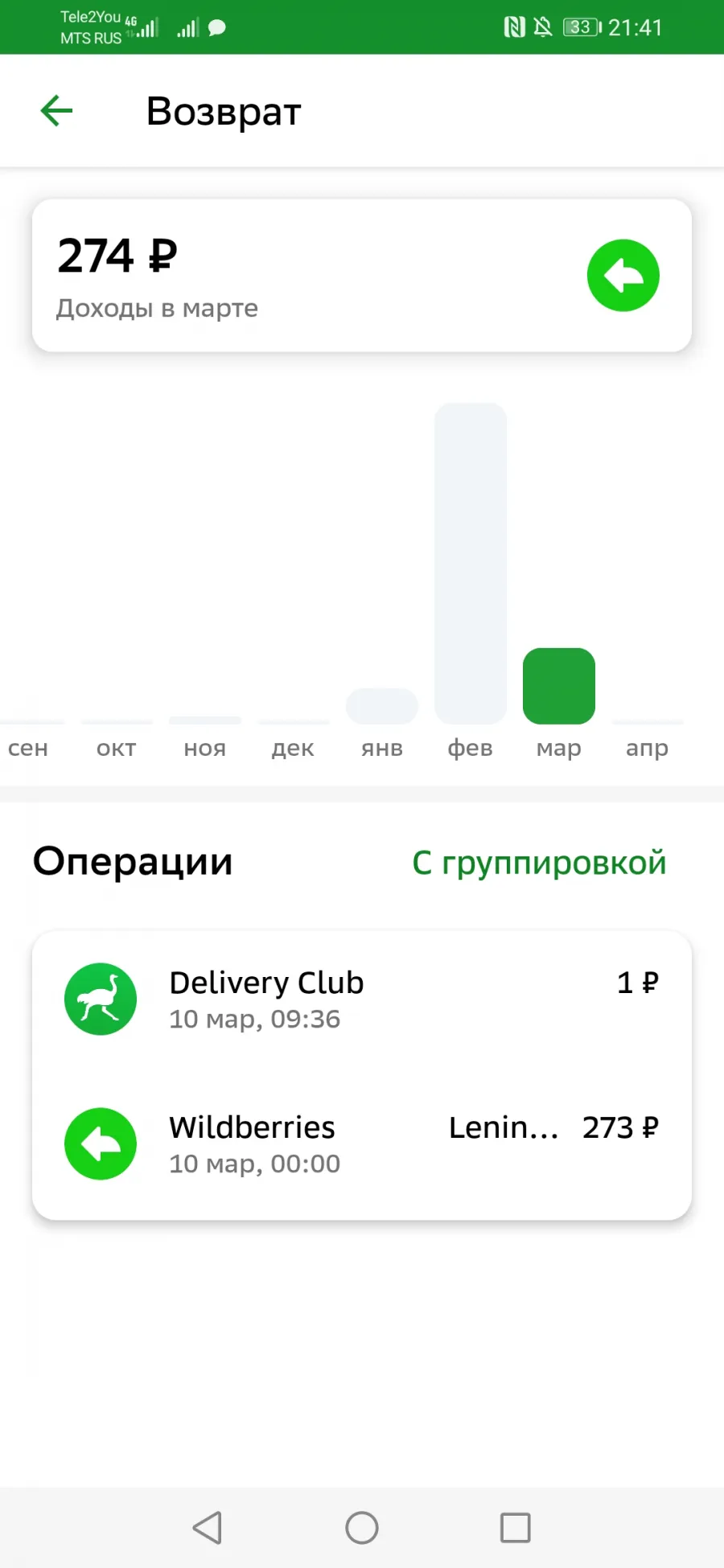Toggle the С группировкой grouping option
724x1568 pixels.
(x=539, y=863)
